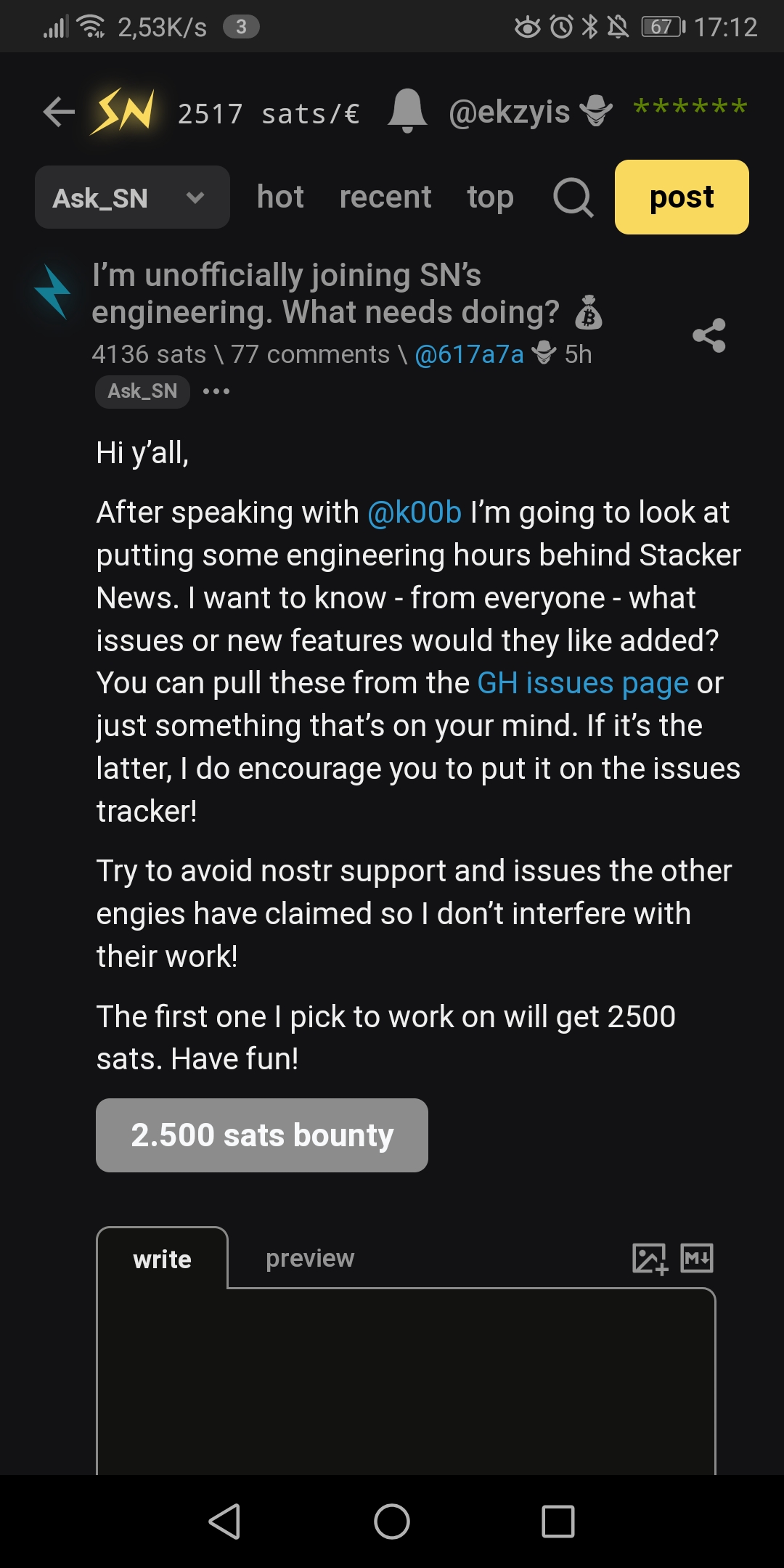Expand the Ask_SN territory dropdown
This screenshot has width=784, height=1568.
(x=132, y=197)
